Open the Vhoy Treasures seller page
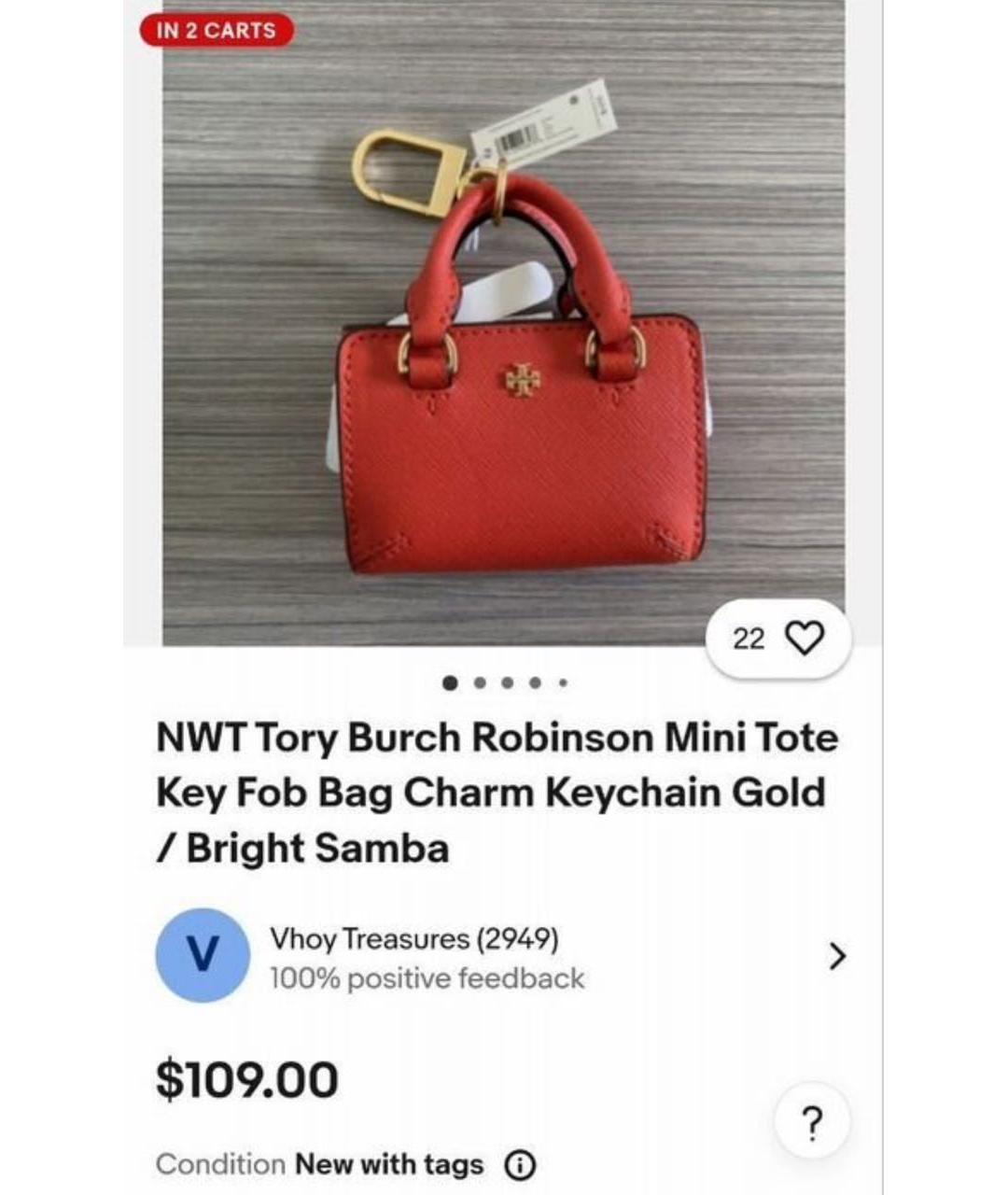Screen dimensions: 1008x1195 coord(416,940)
